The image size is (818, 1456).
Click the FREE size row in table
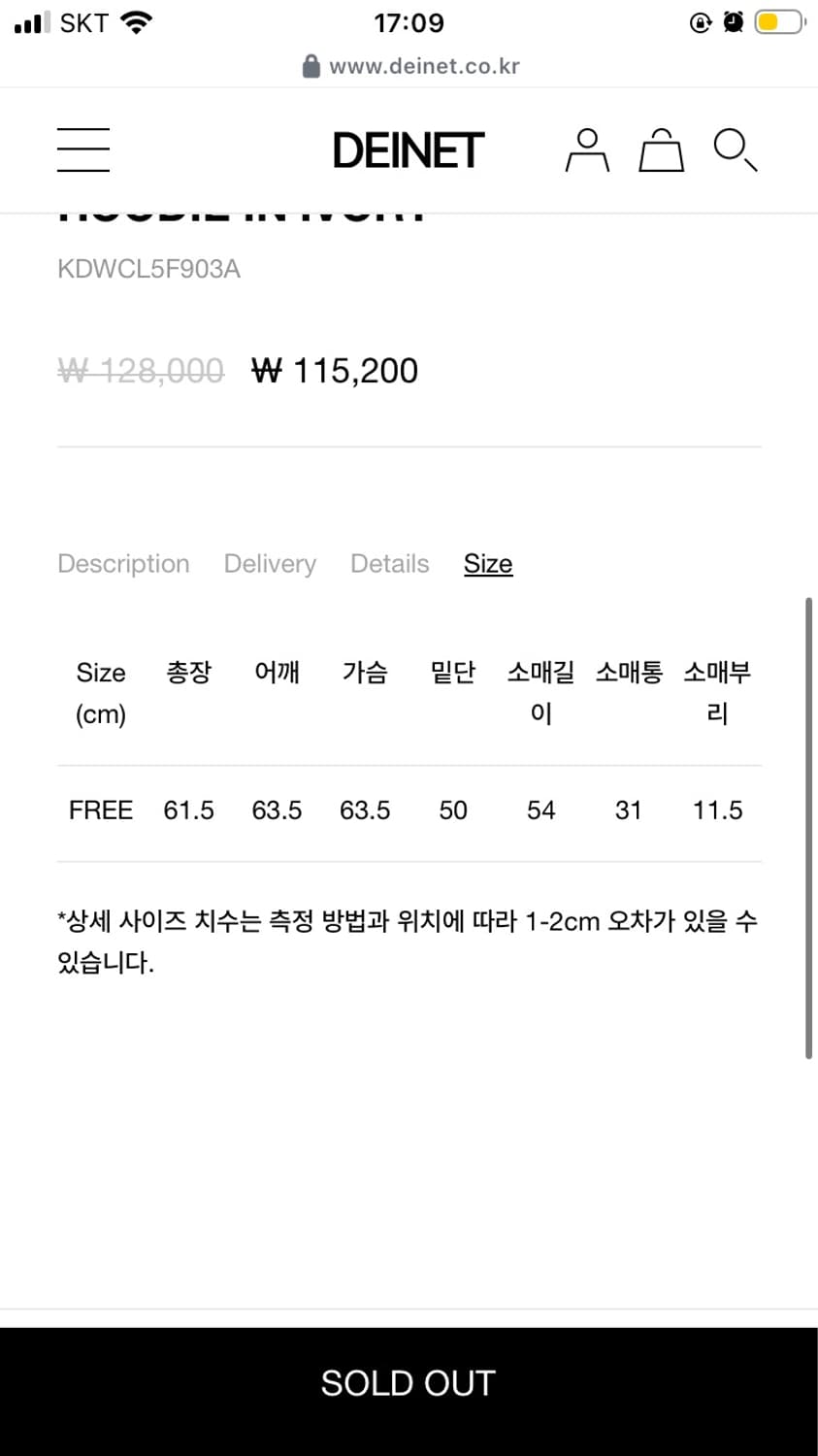(101, 810)
